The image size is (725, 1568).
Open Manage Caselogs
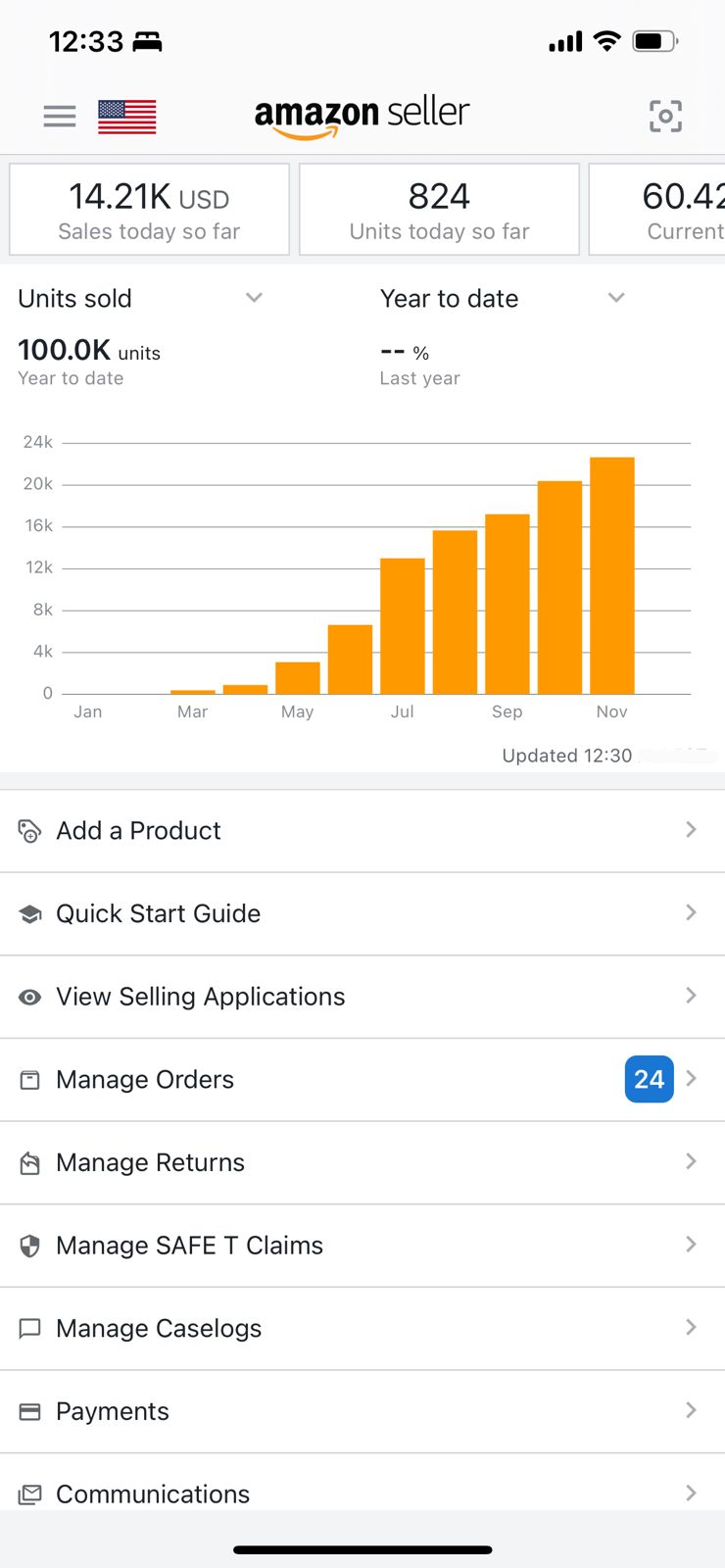click(362, 1329)
